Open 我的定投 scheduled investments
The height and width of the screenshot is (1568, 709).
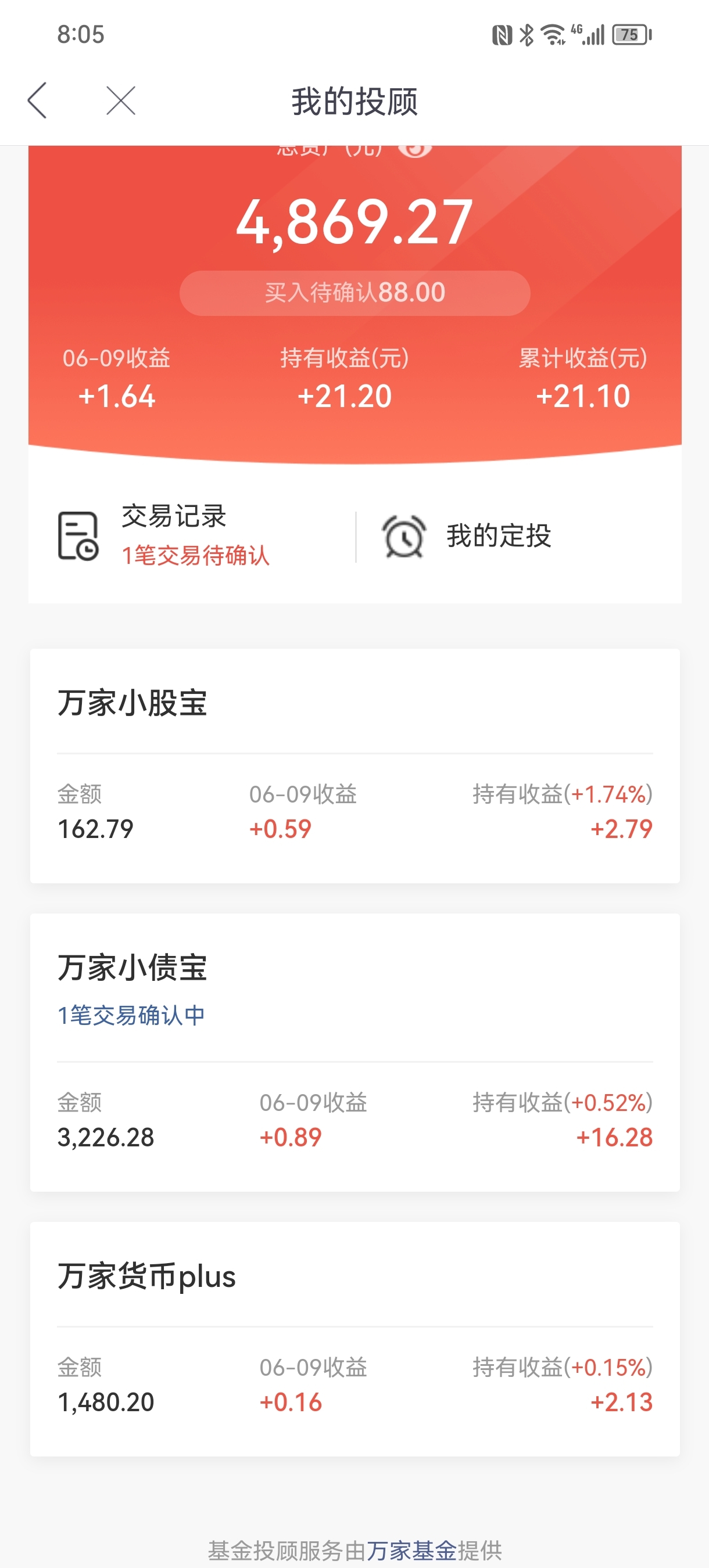pos(518,535)
